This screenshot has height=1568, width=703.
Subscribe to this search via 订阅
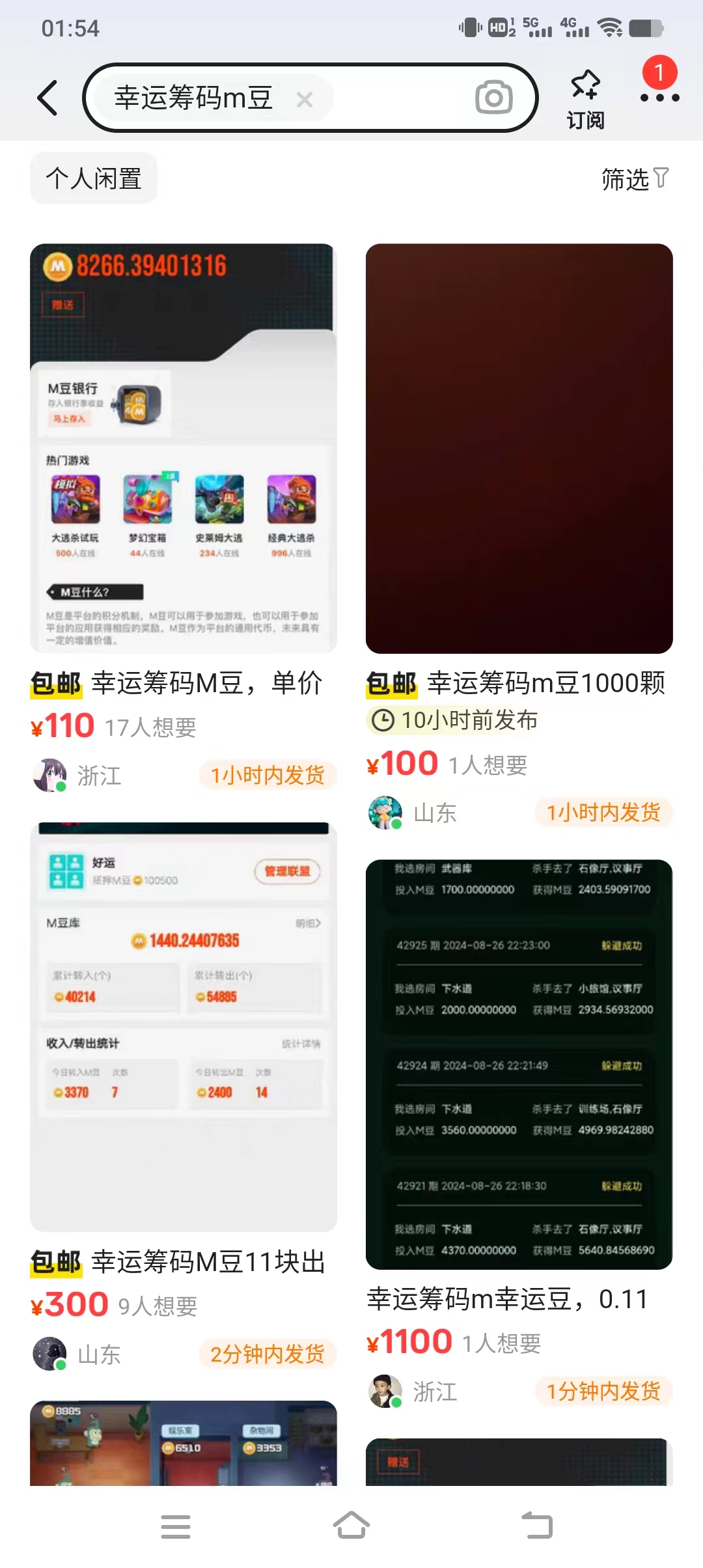coord(585,99)
